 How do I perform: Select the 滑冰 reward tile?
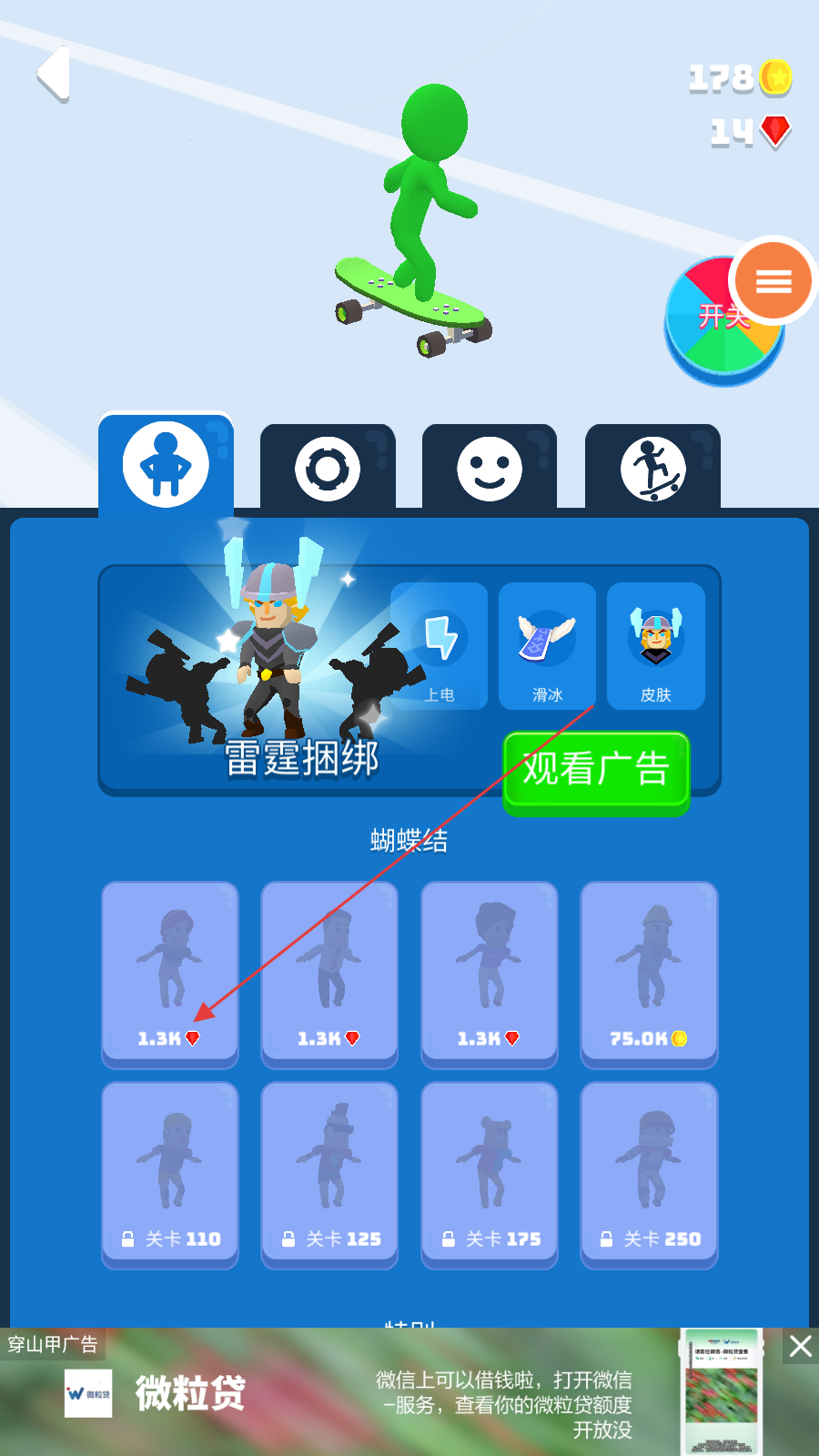(x=547, y=646)
